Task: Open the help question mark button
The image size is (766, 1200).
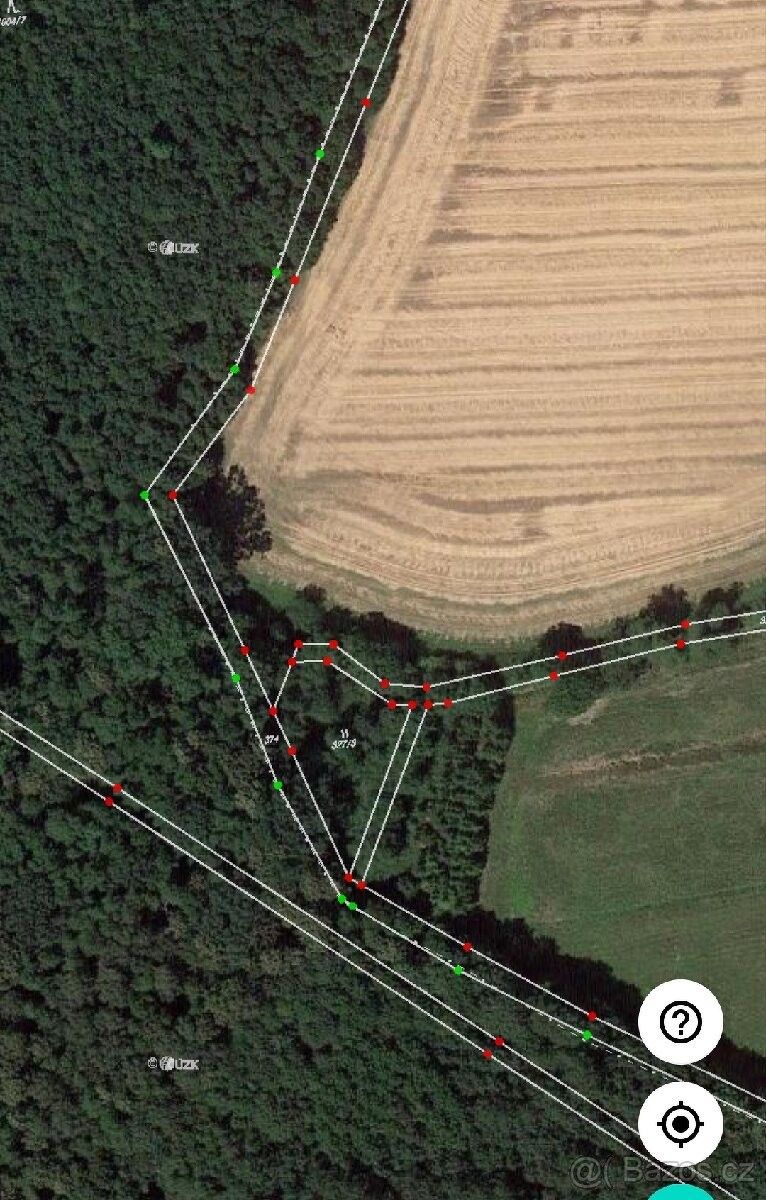Action: (x=680, y=1022)
